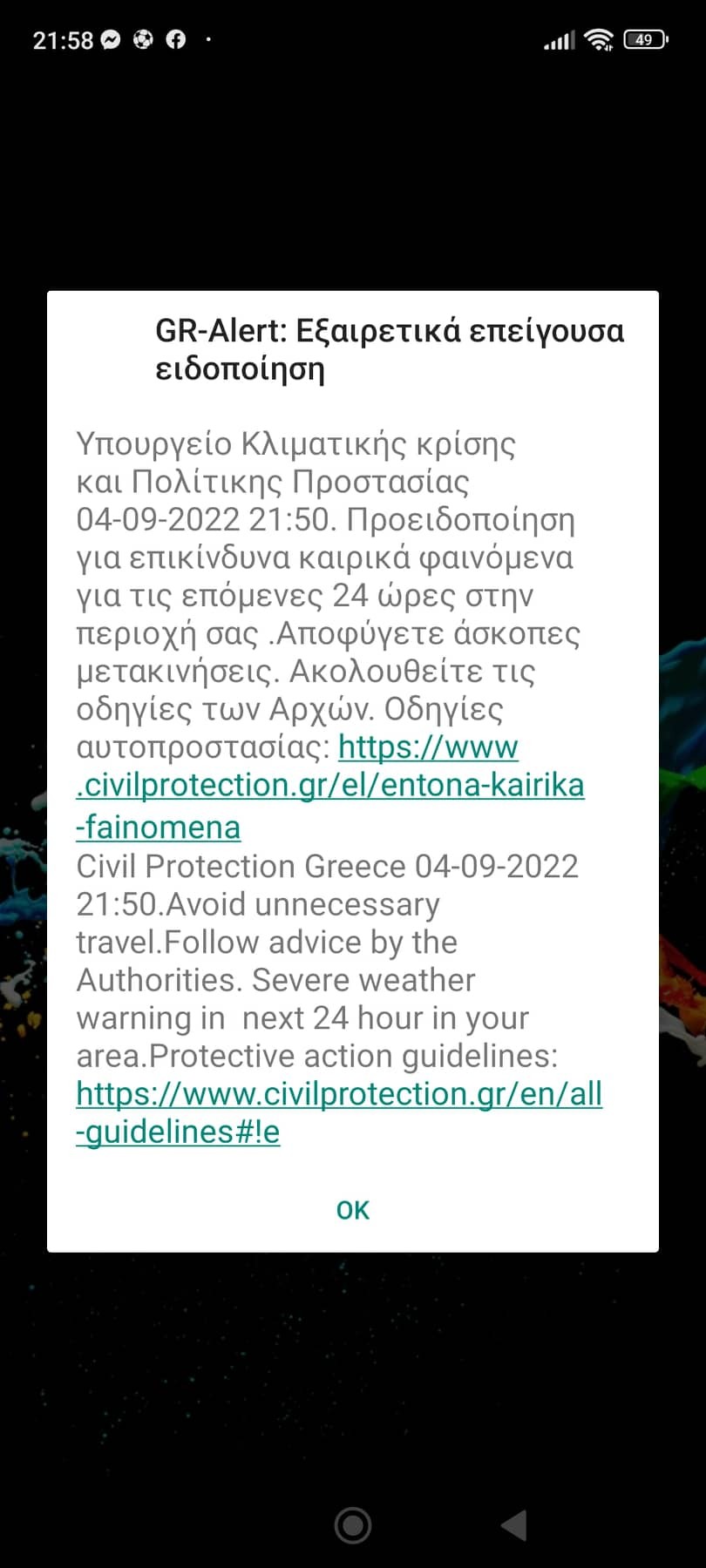Go to the home screen

[353, 1524]
